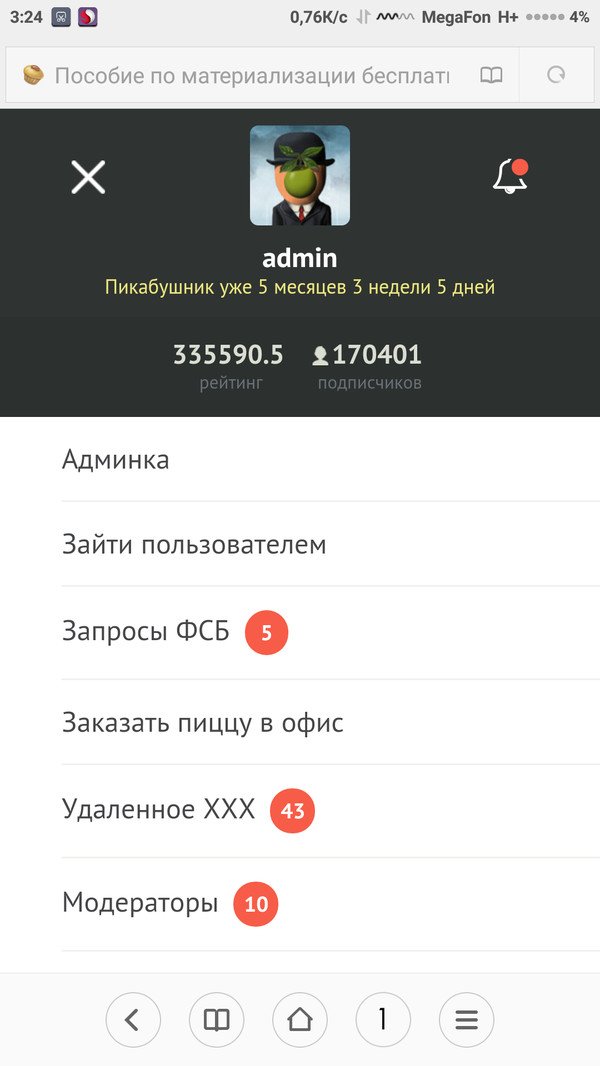Tap the browser address bar
Image resolution: width=600 pixels, height=1066 pixels.
[x=250, y=75]
